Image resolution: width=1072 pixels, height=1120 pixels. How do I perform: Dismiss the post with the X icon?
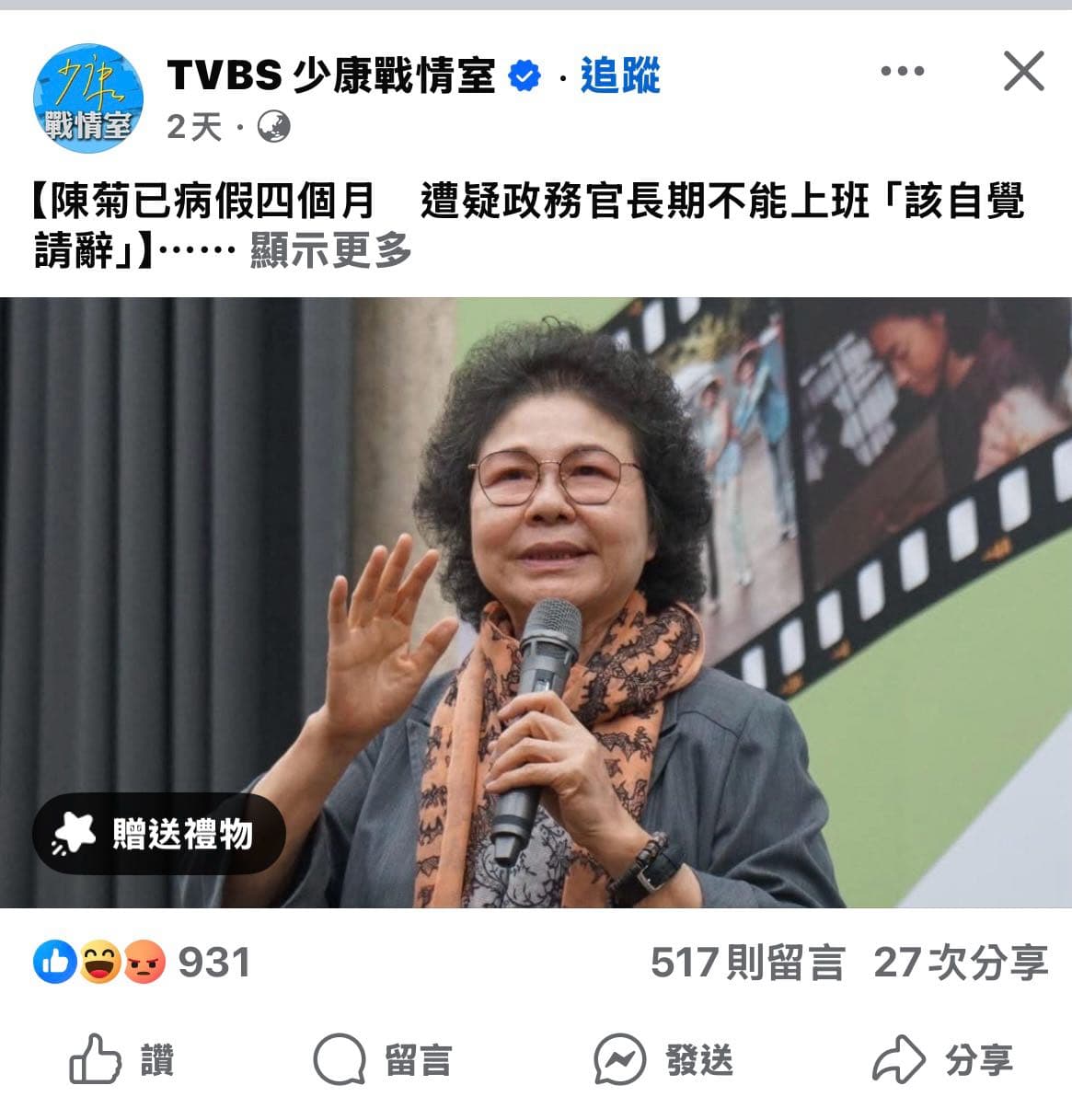coord(1023,72)
